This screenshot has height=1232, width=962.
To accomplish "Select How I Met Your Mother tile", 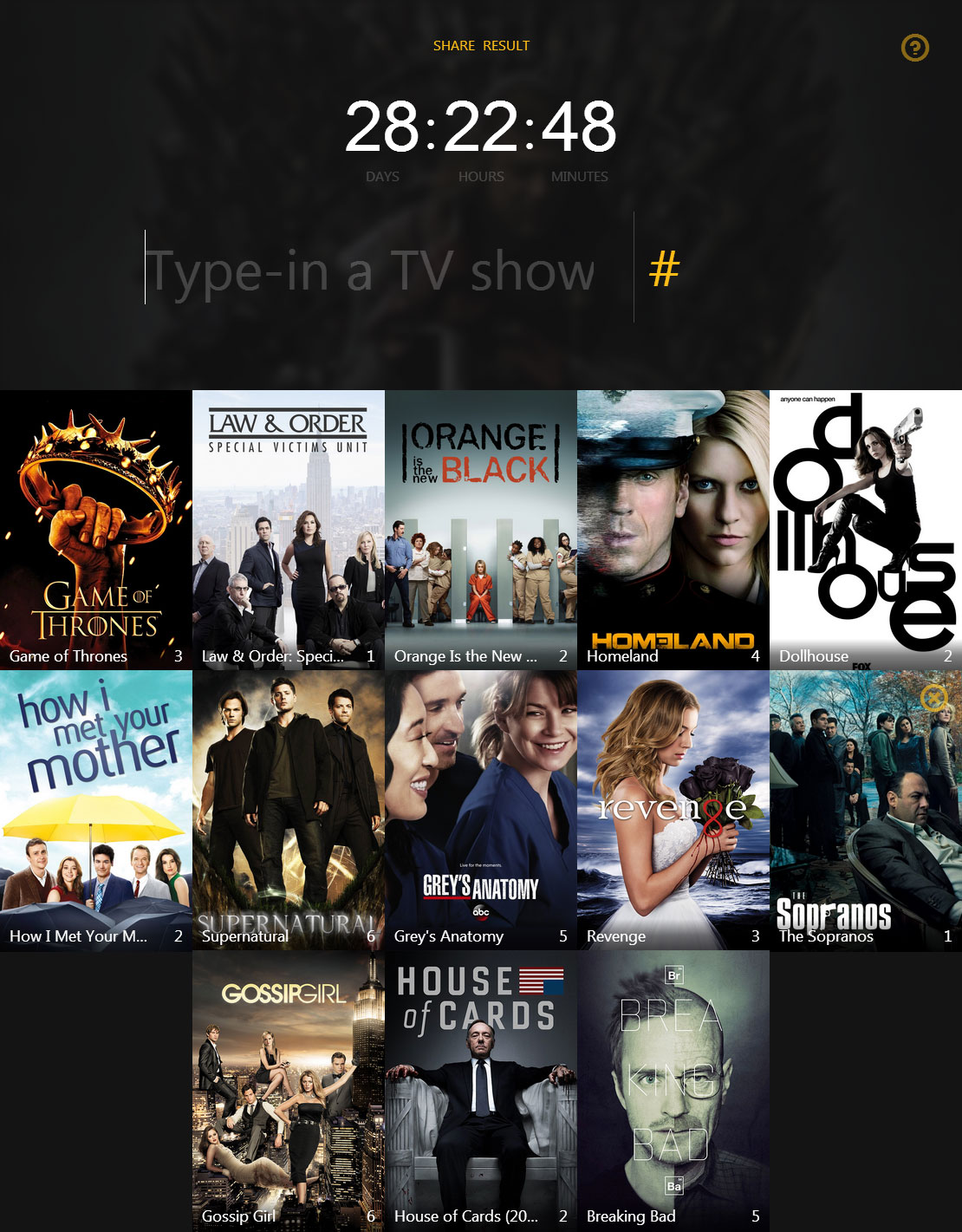I will pos(96,810).
